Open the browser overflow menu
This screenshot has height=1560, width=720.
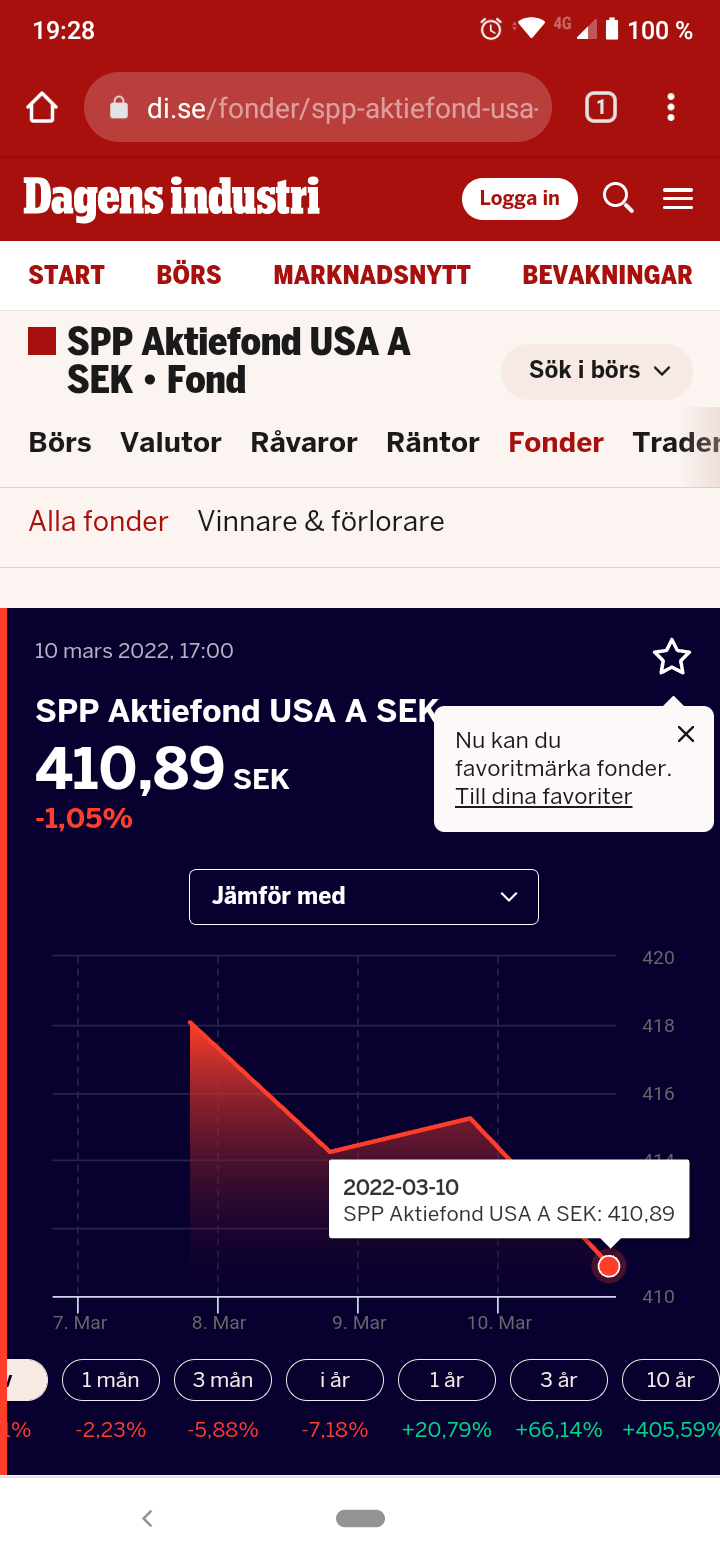click(x=671, y=107)
